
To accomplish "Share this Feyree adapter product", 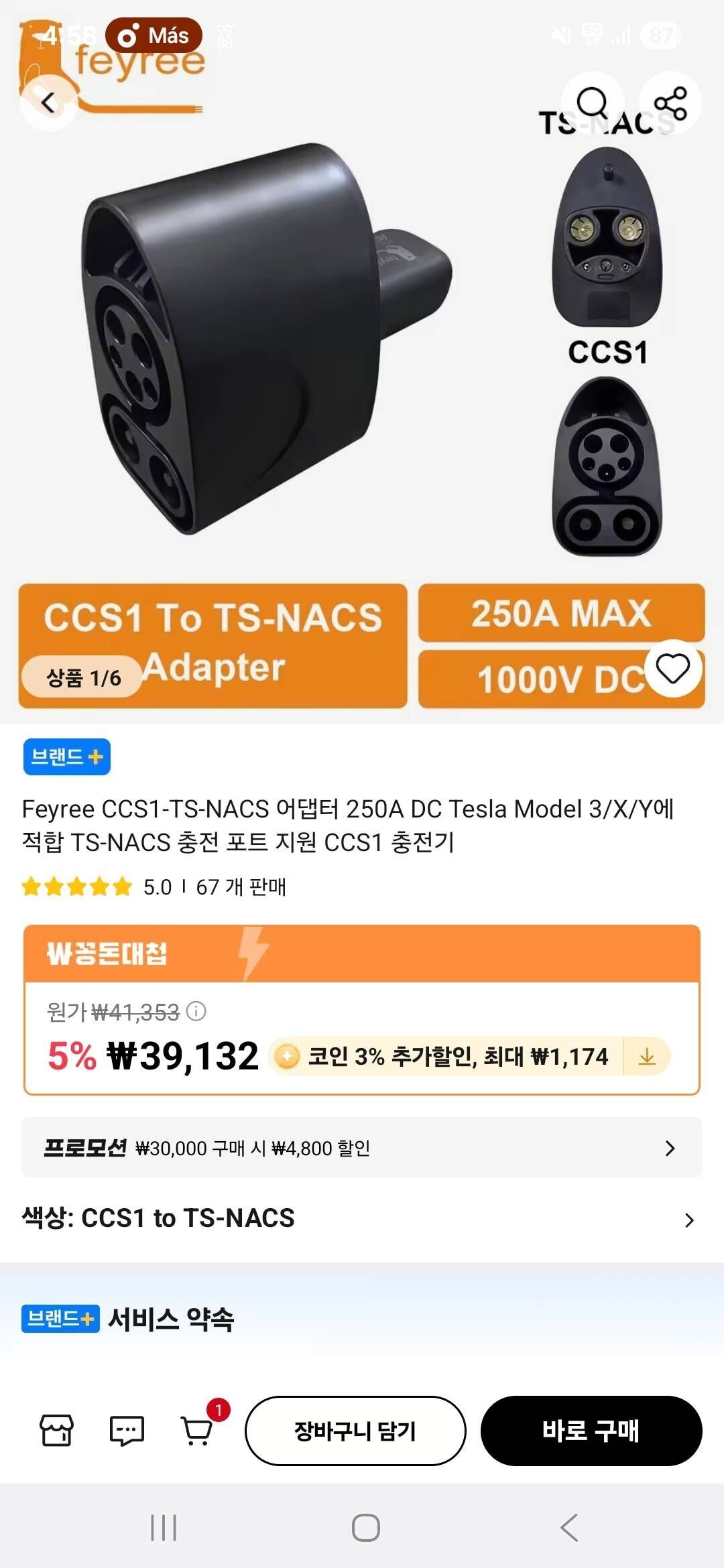I will point(670,103).
